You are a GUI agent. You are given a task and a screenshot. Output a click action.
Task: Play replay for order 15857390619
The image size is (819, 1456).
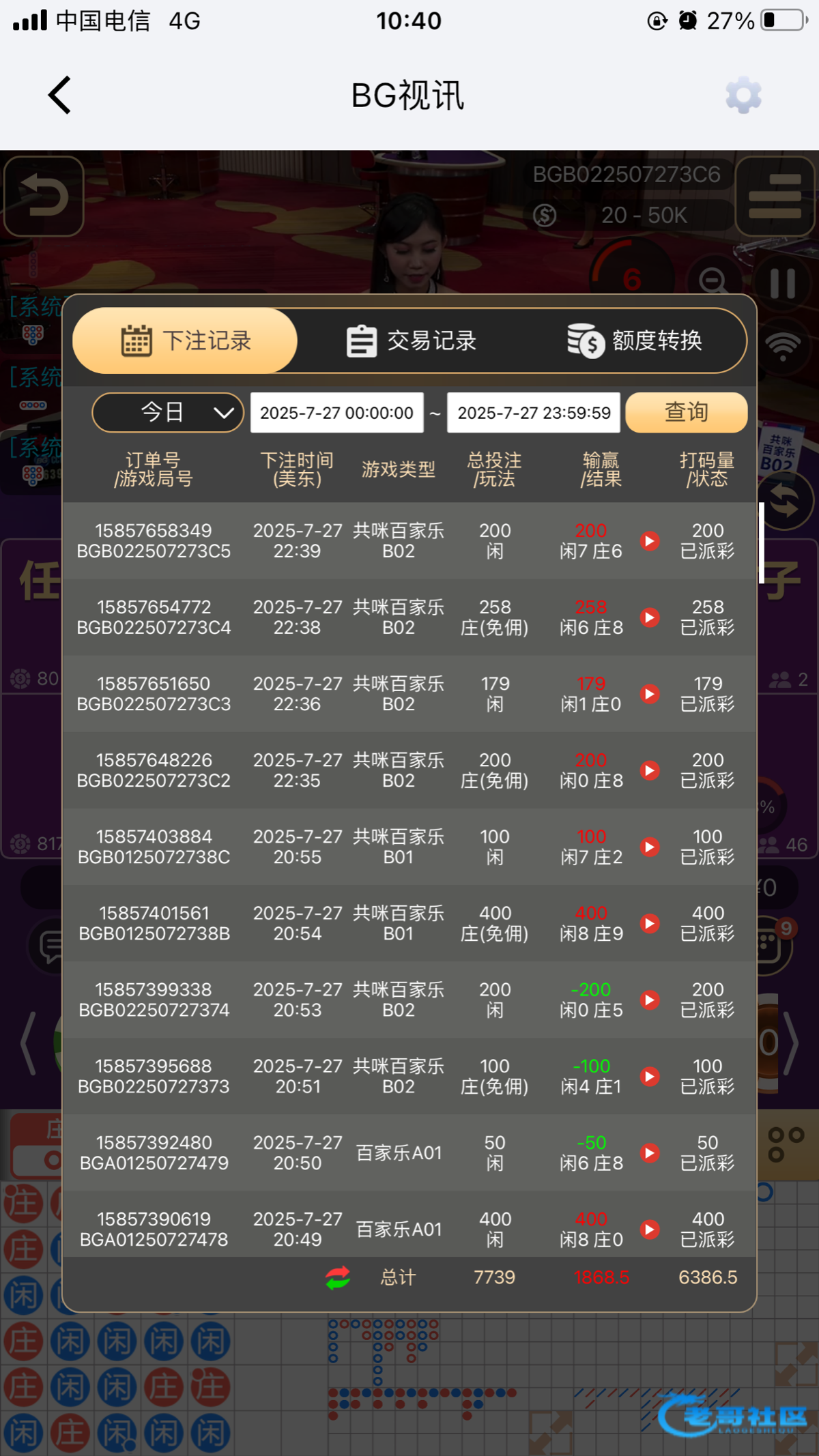click(650, 1229)
